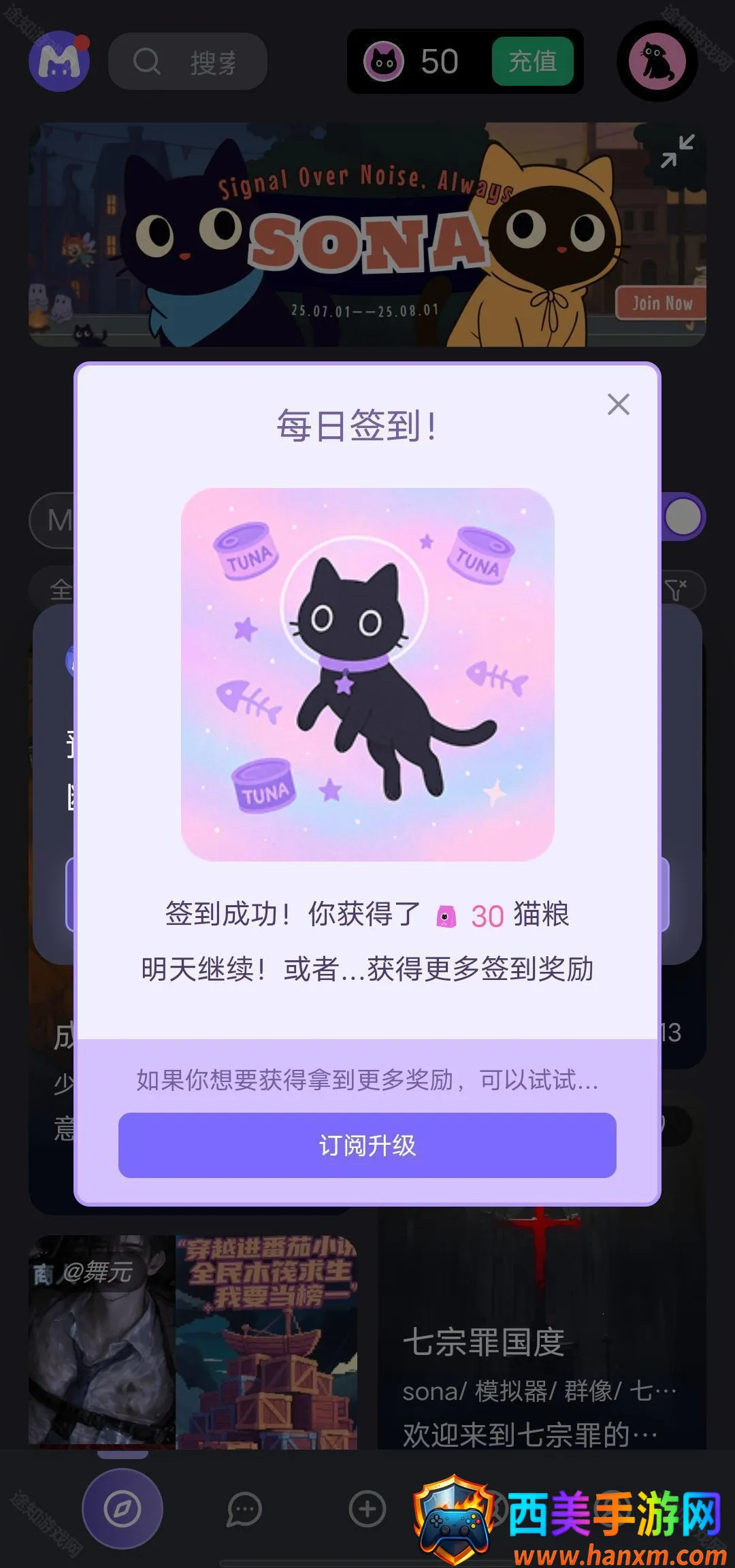Tap Join Now on the SONA banner
This screenshot has width=735, height=1568.
tap(661, 303)
